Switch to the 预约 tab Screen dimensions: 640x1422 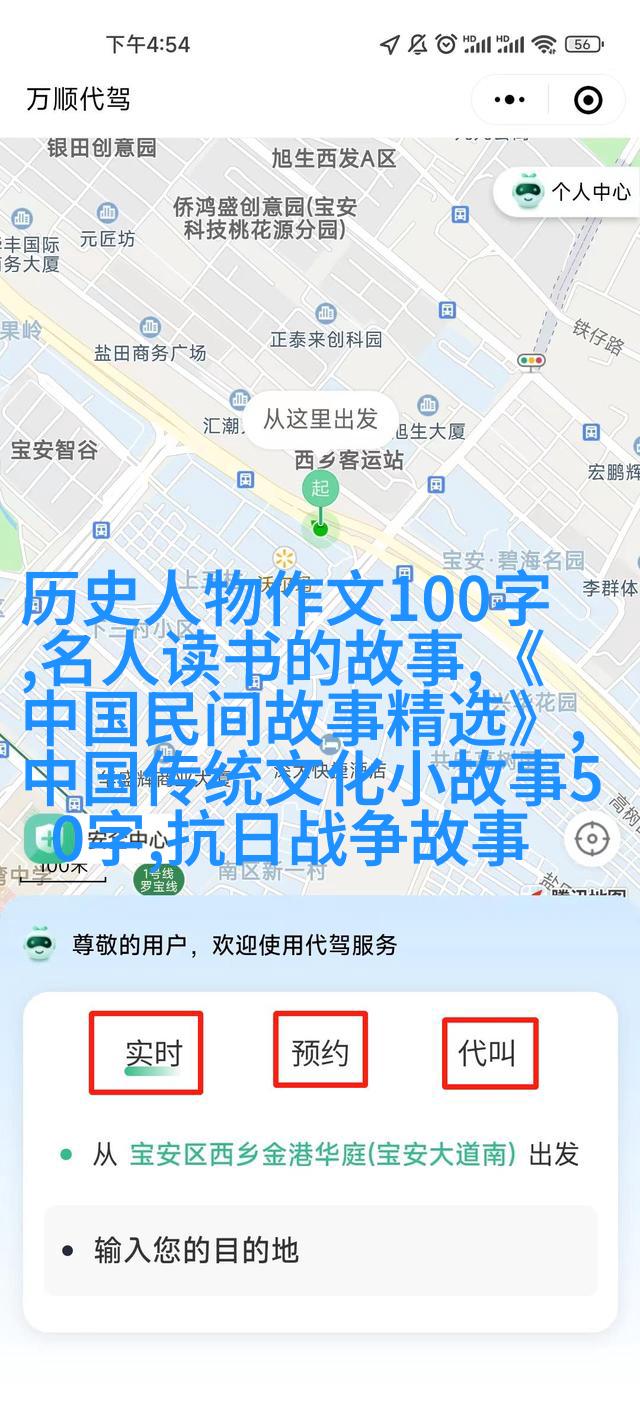(x=320, y=1052)
